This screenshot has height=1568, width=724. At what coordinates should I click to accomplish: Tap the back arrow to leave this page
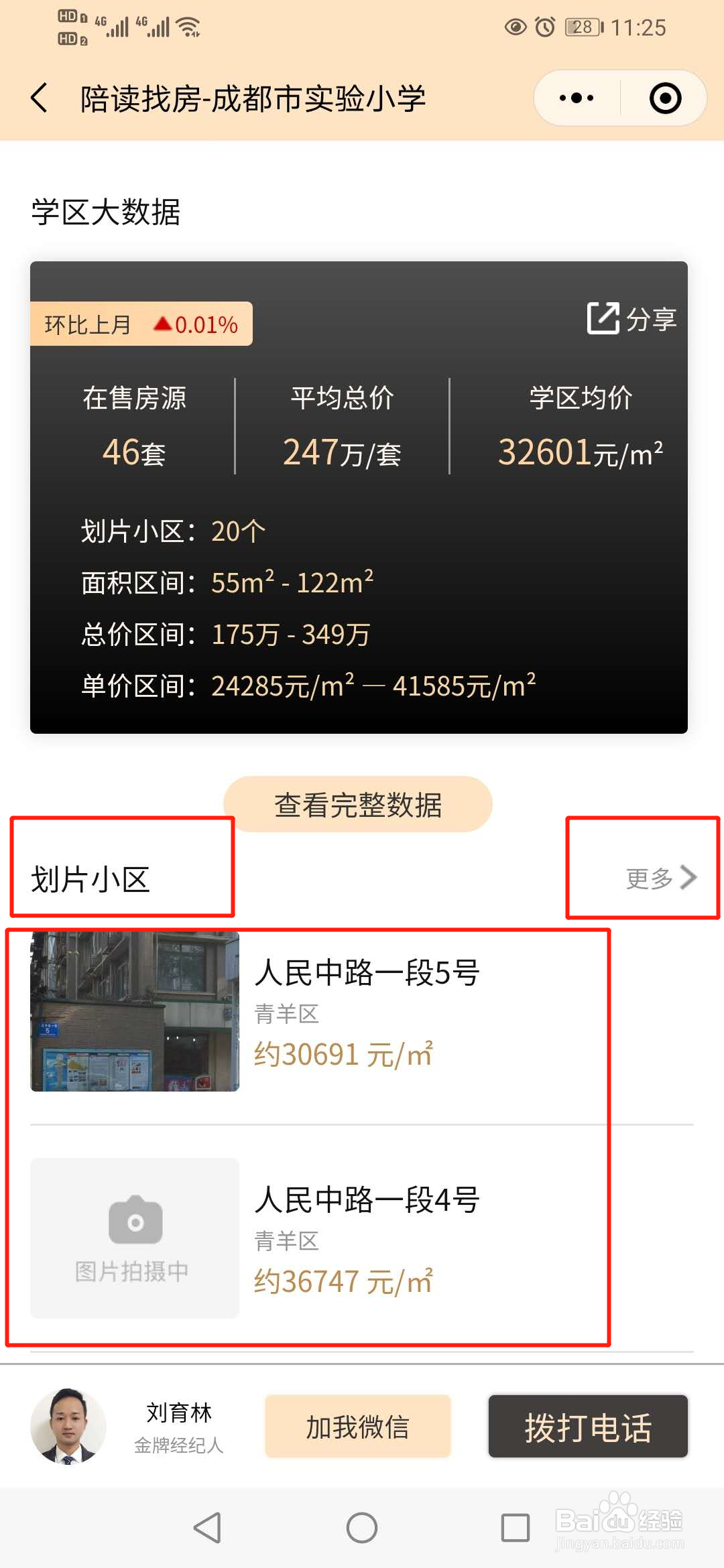click(38, 97)
